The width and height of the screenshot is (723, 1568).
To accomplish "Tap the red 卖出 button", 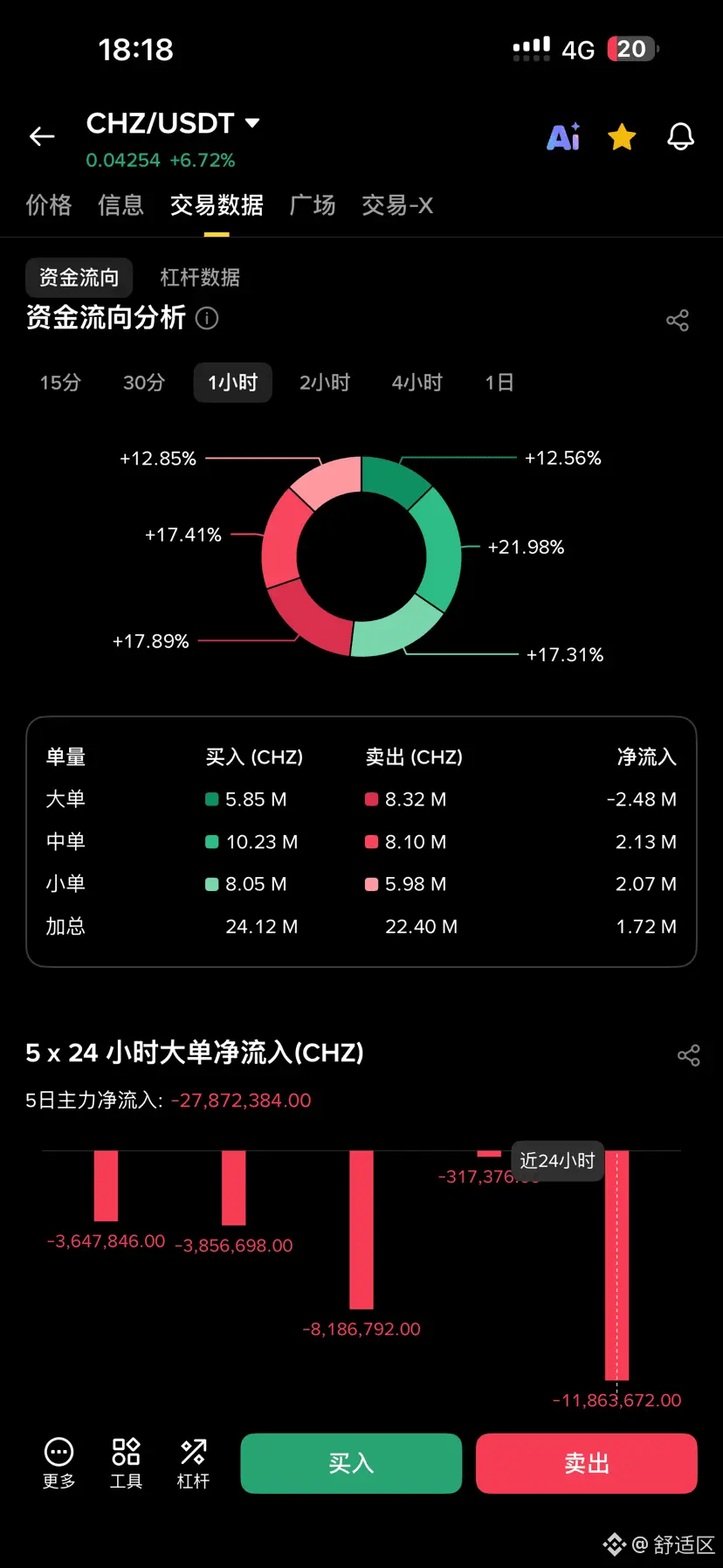I will 587,1463.
